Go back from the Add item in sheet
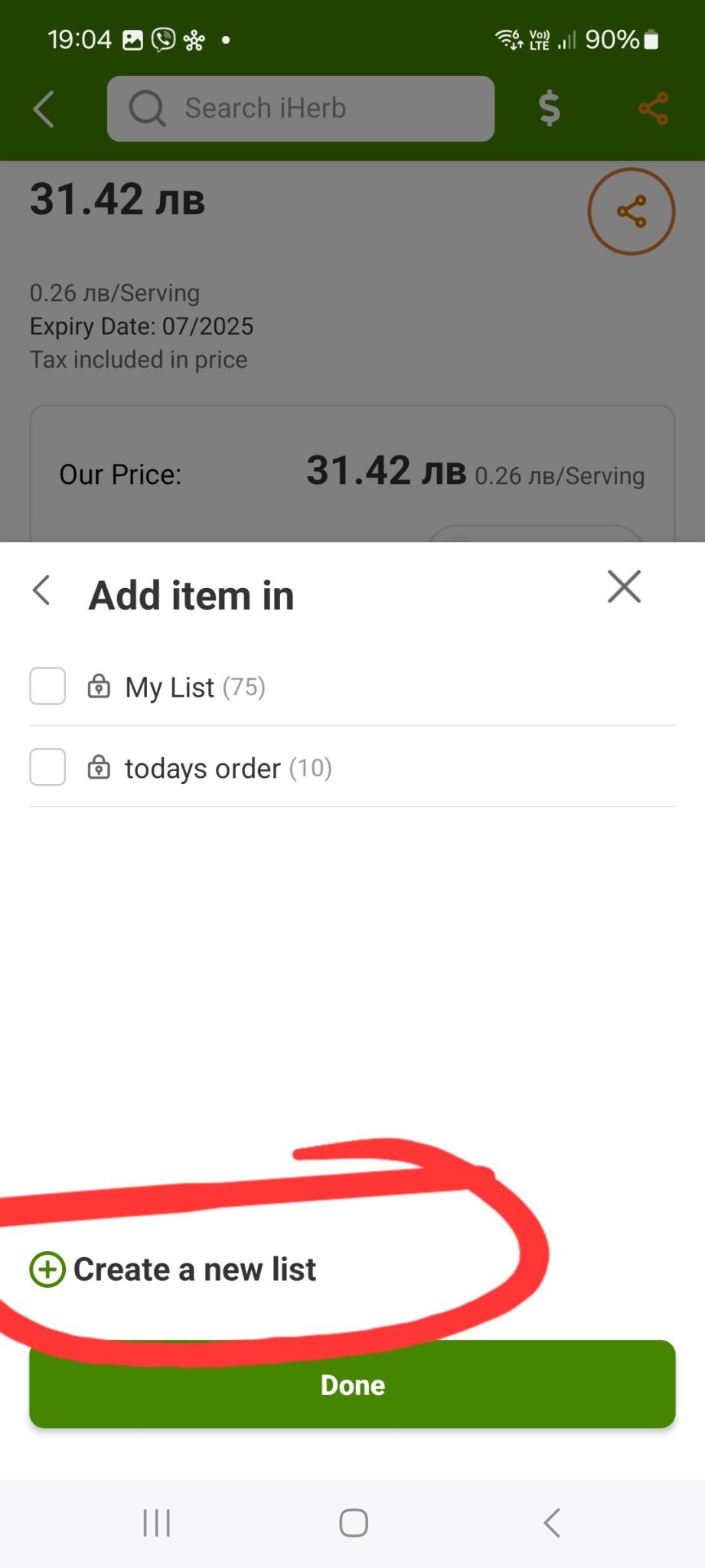 click(42, 590)
